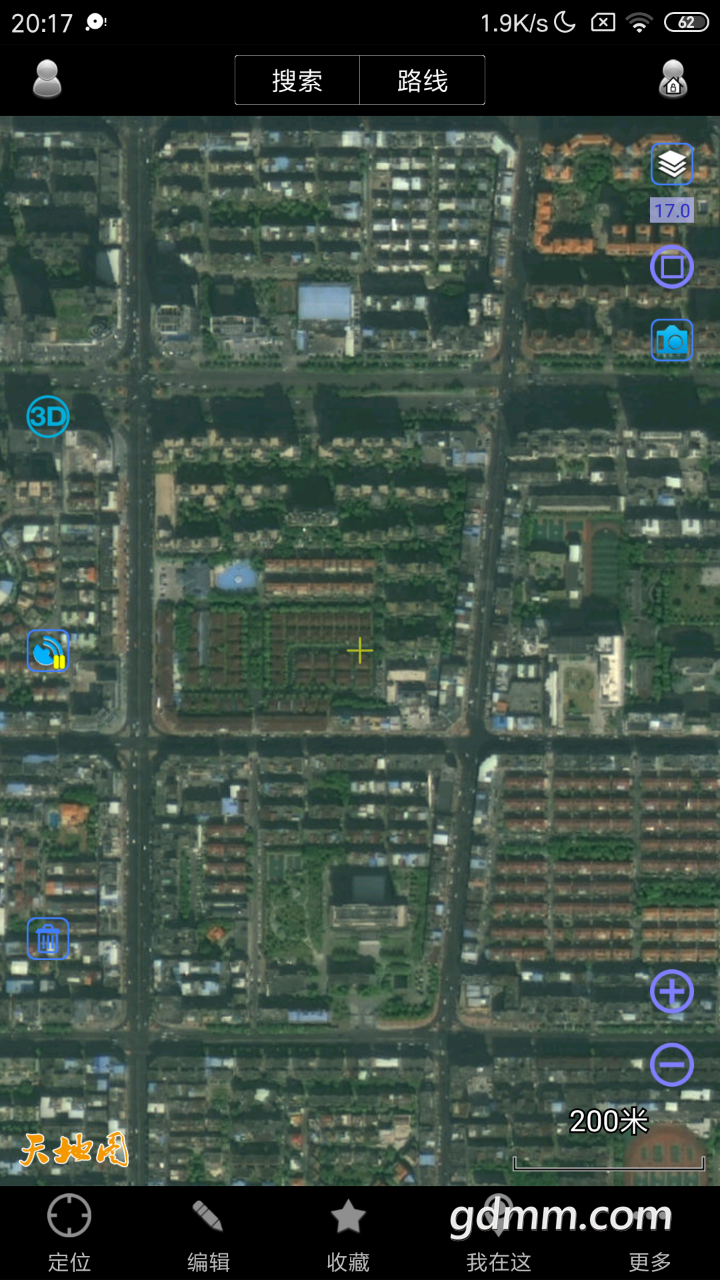Screen dimensions: 720x1280
Task: Zoom out with the minus button
Action: tap(672, 1065)
